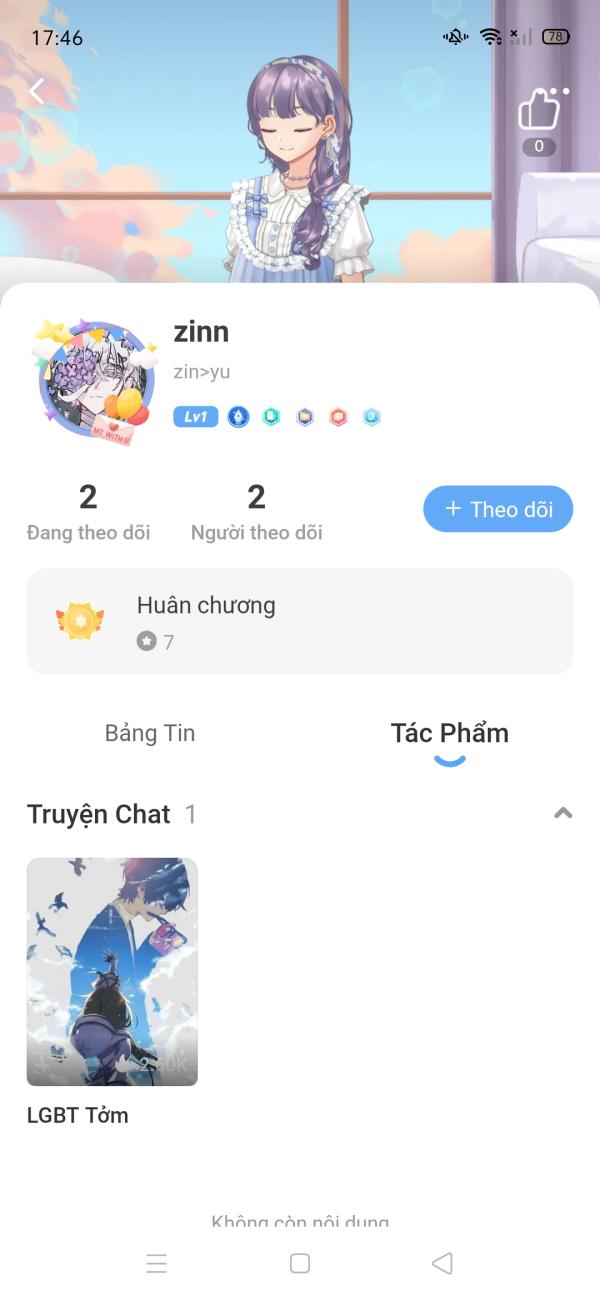Screen dimensions: 600x1300
Task: Follow zinn with the Theo dõi button
Action: (498, 509)
